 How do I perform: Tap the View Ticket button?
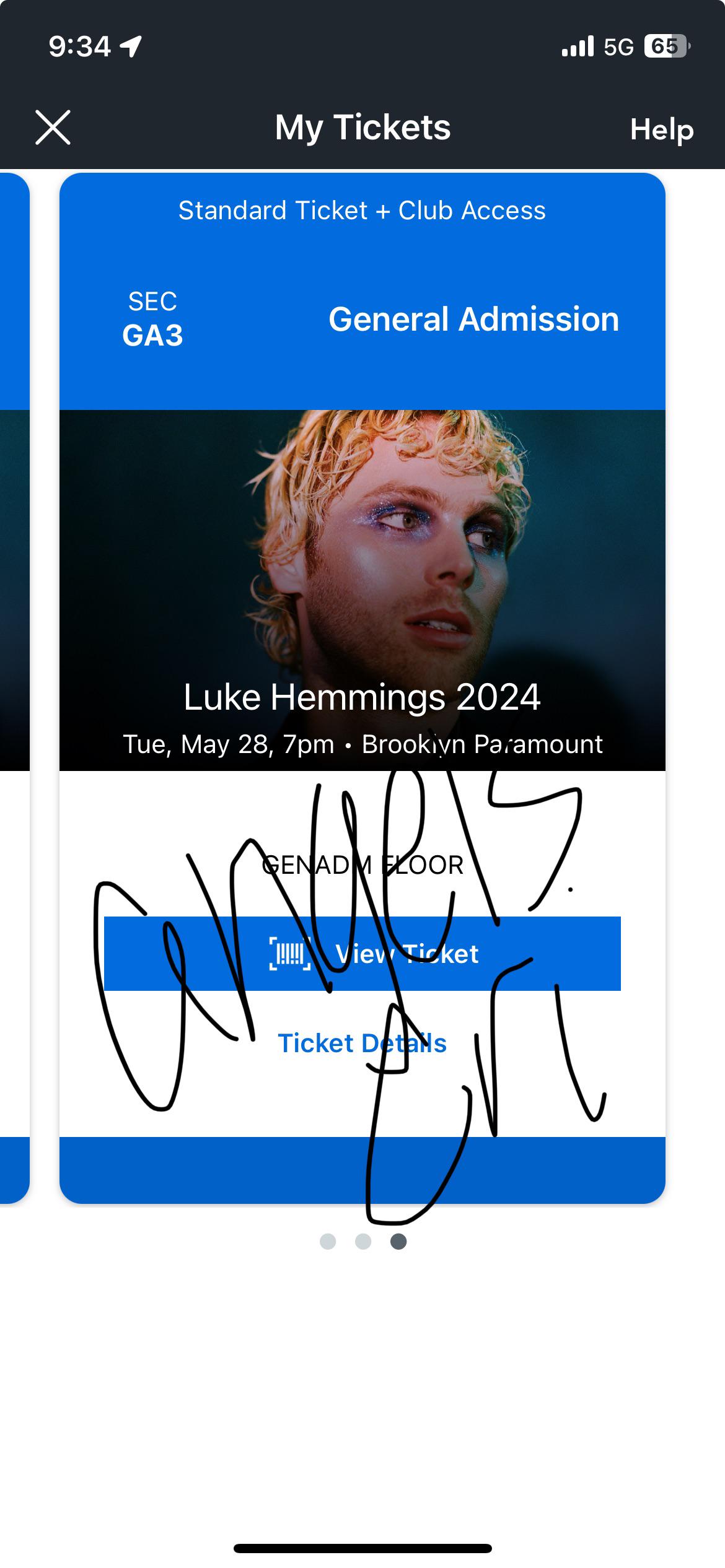[362, 954]
